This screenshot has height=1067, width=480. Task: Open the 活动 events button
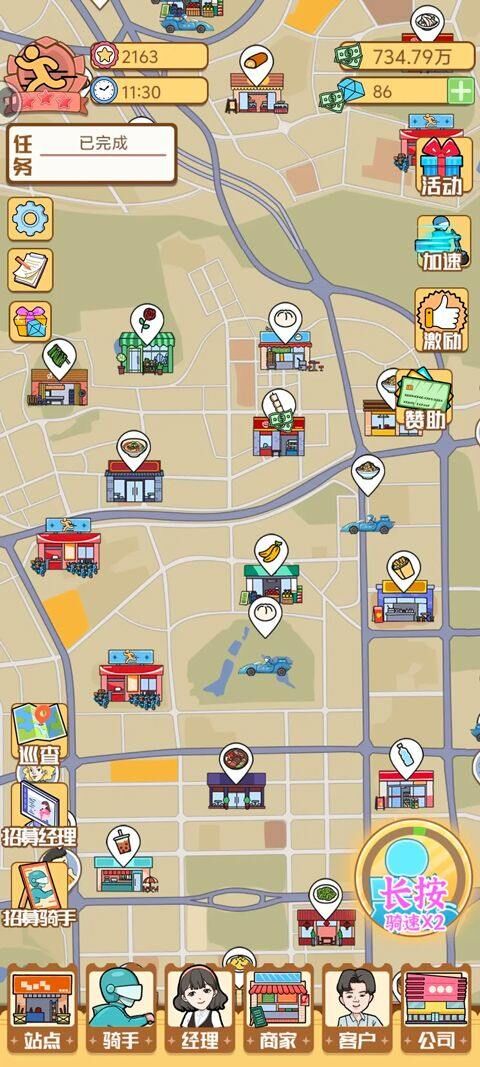441,167
